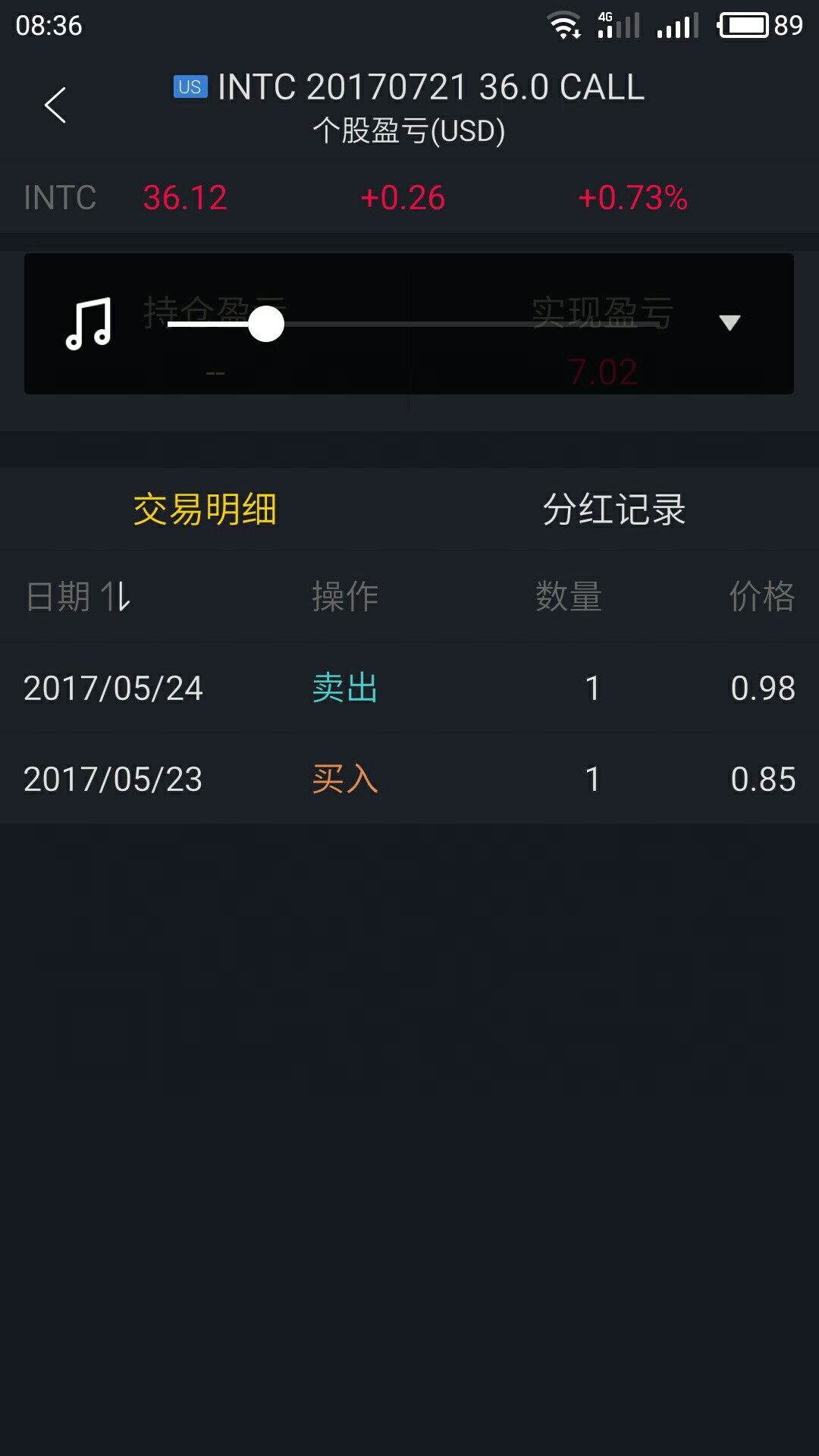Sort trades by the 日期 column

[78, 596]
